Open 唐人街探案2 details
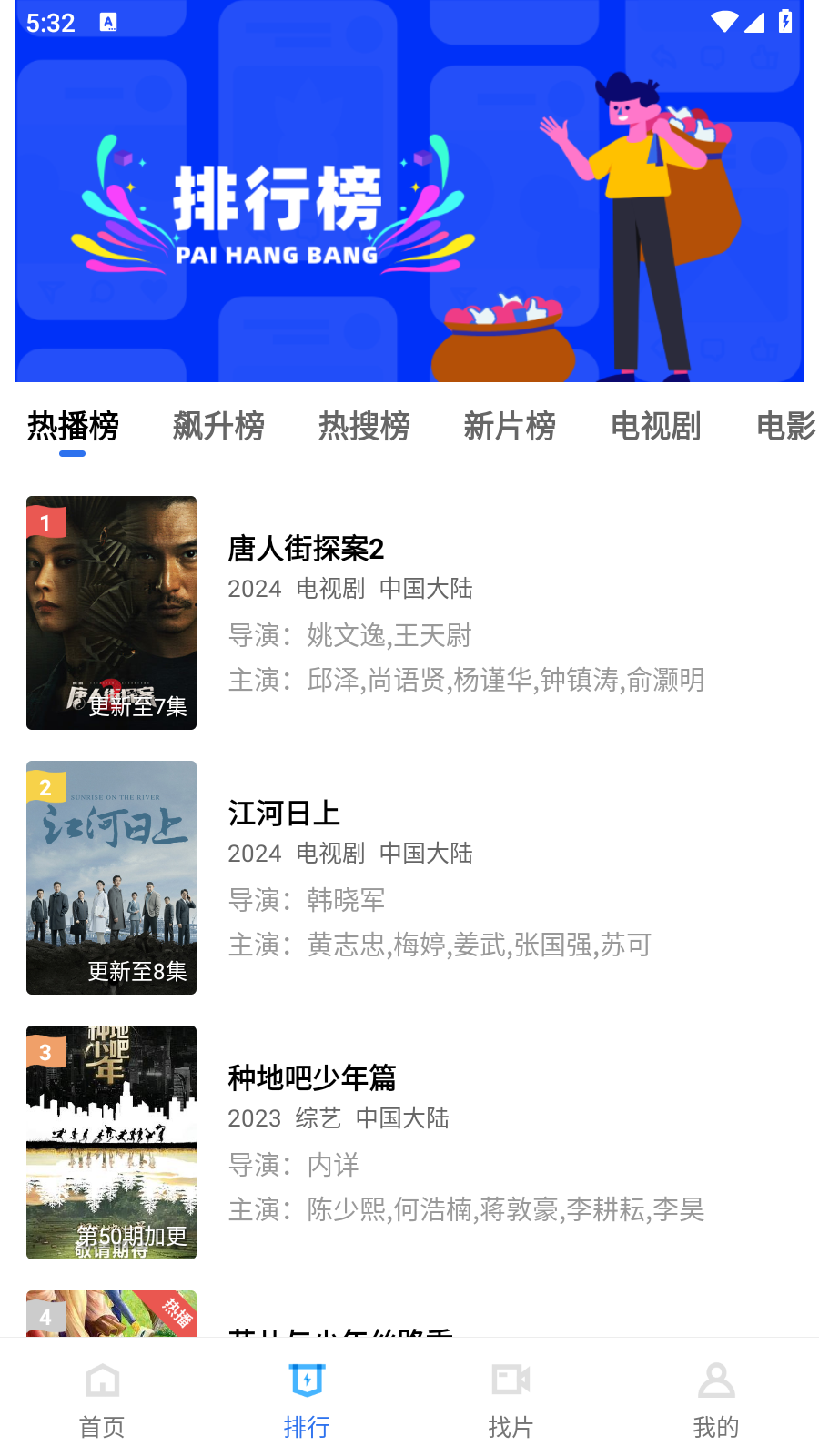The height and width of the screenshot is (1456, 819). (x=306, y=549)
